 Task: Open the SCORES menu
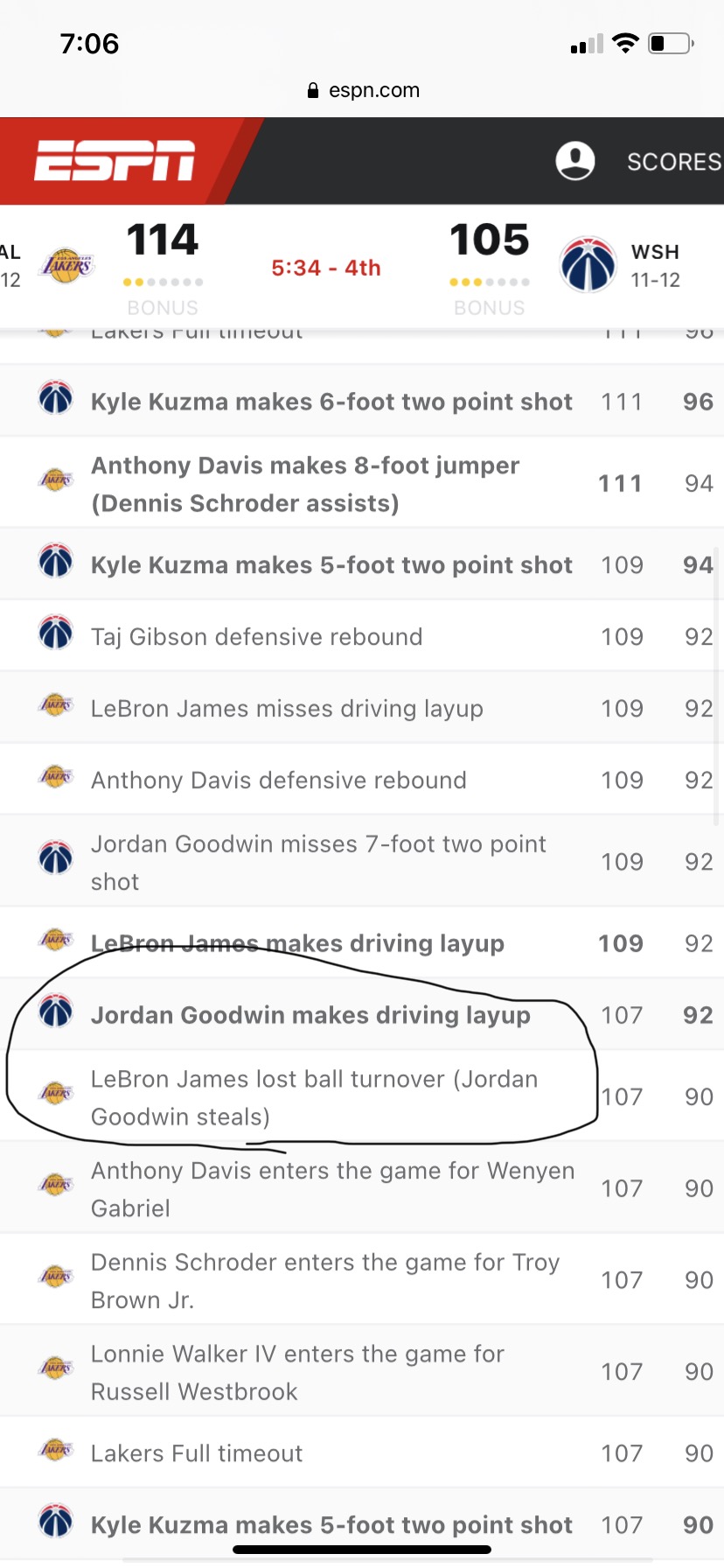click(674, 162)
